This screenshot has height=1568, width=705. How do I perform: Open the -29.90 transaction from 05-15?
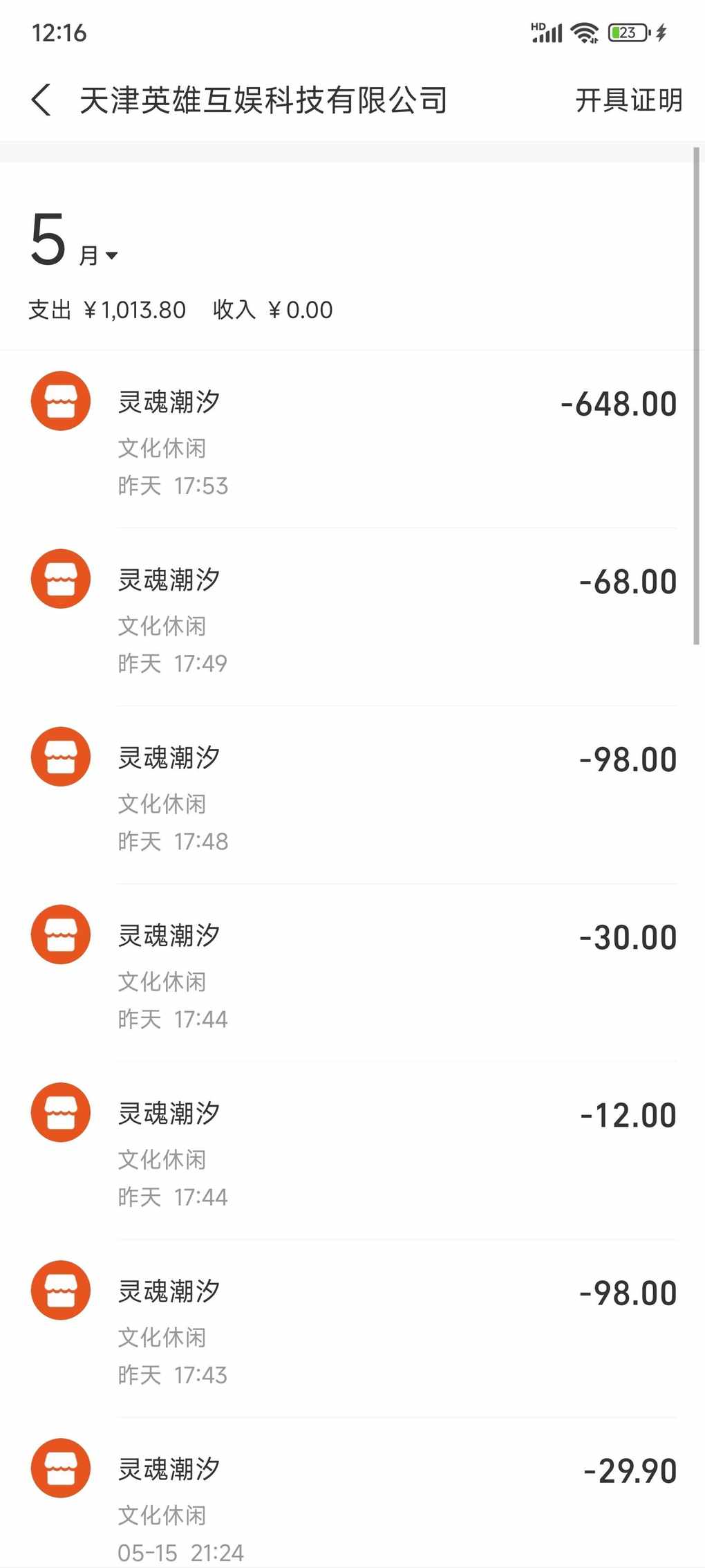(352, 1493)
